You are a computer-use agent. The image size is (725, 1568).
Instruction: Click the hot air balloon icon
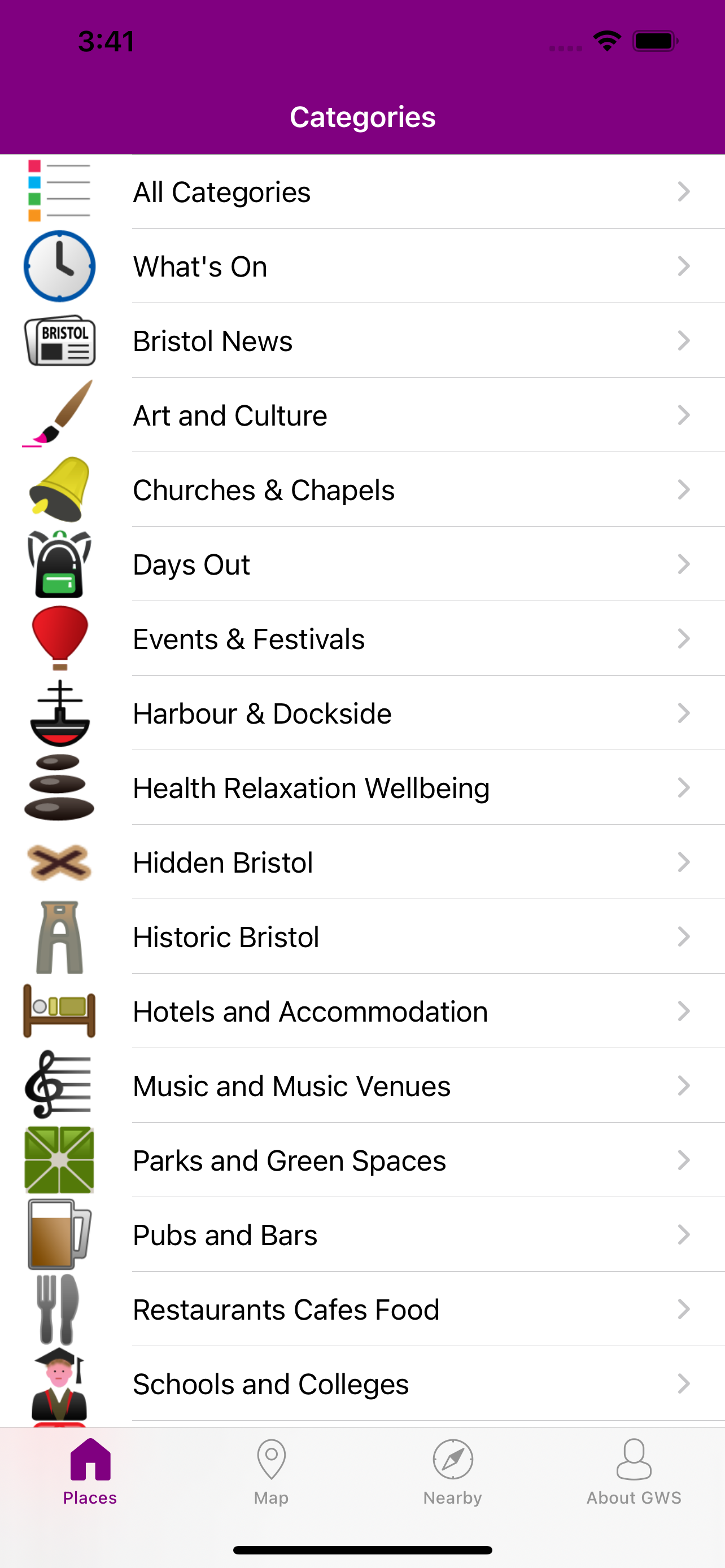coord(59,638)
